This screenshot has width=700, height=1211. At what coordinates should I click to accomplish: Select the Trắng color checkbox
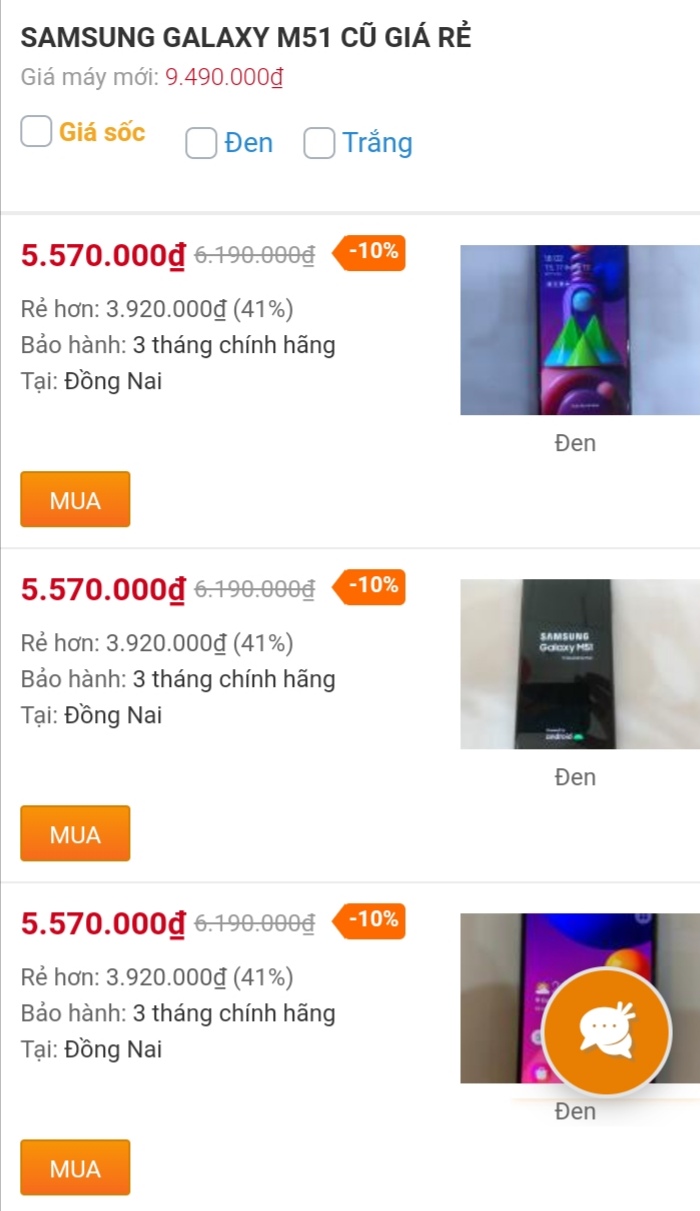click(319, 143)
